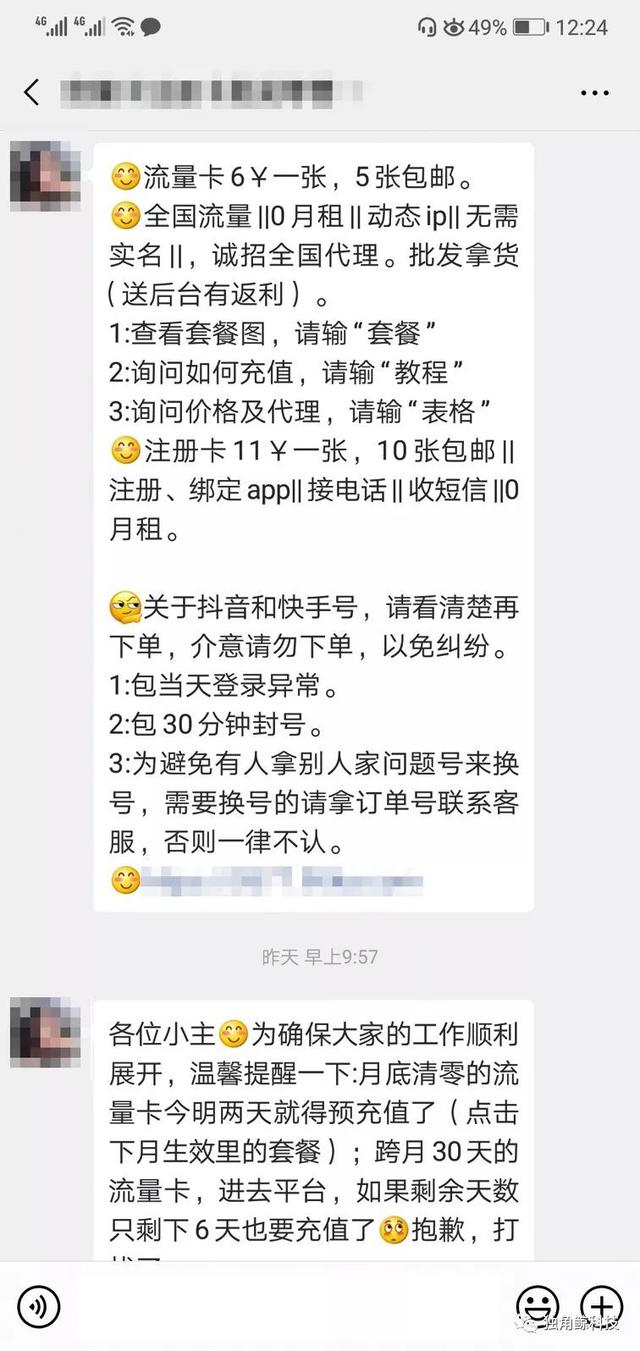The height and width of the screenshot is (1351, 640).
Task: Go back from the chat
Action: [x=32, y=92]
